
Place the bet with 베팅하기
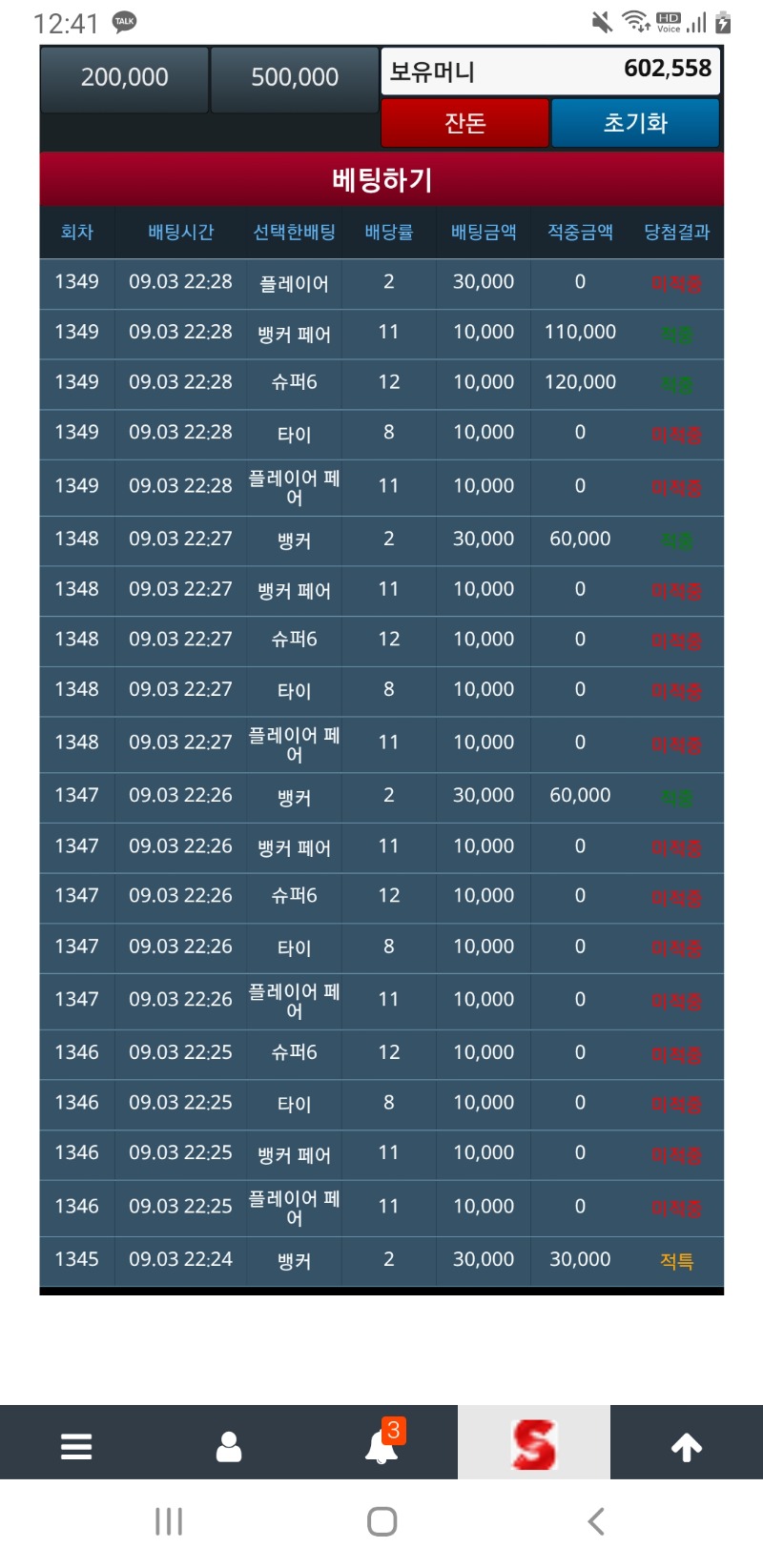click(381, 179)
